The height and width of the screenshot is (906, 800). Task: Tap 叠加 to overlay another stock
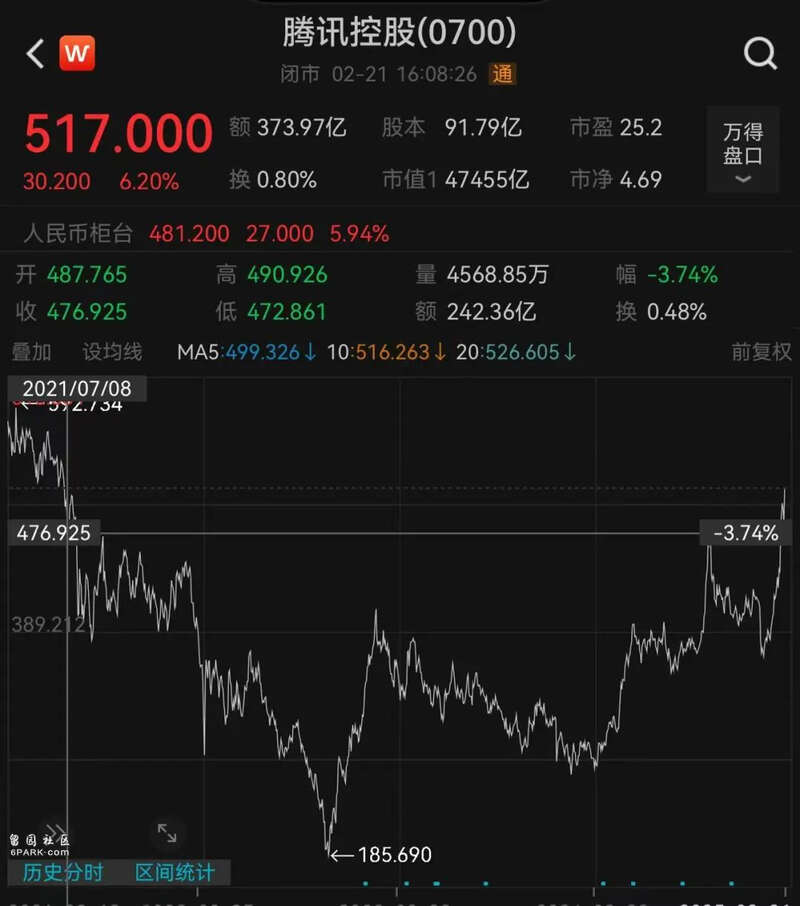(31, 352)
